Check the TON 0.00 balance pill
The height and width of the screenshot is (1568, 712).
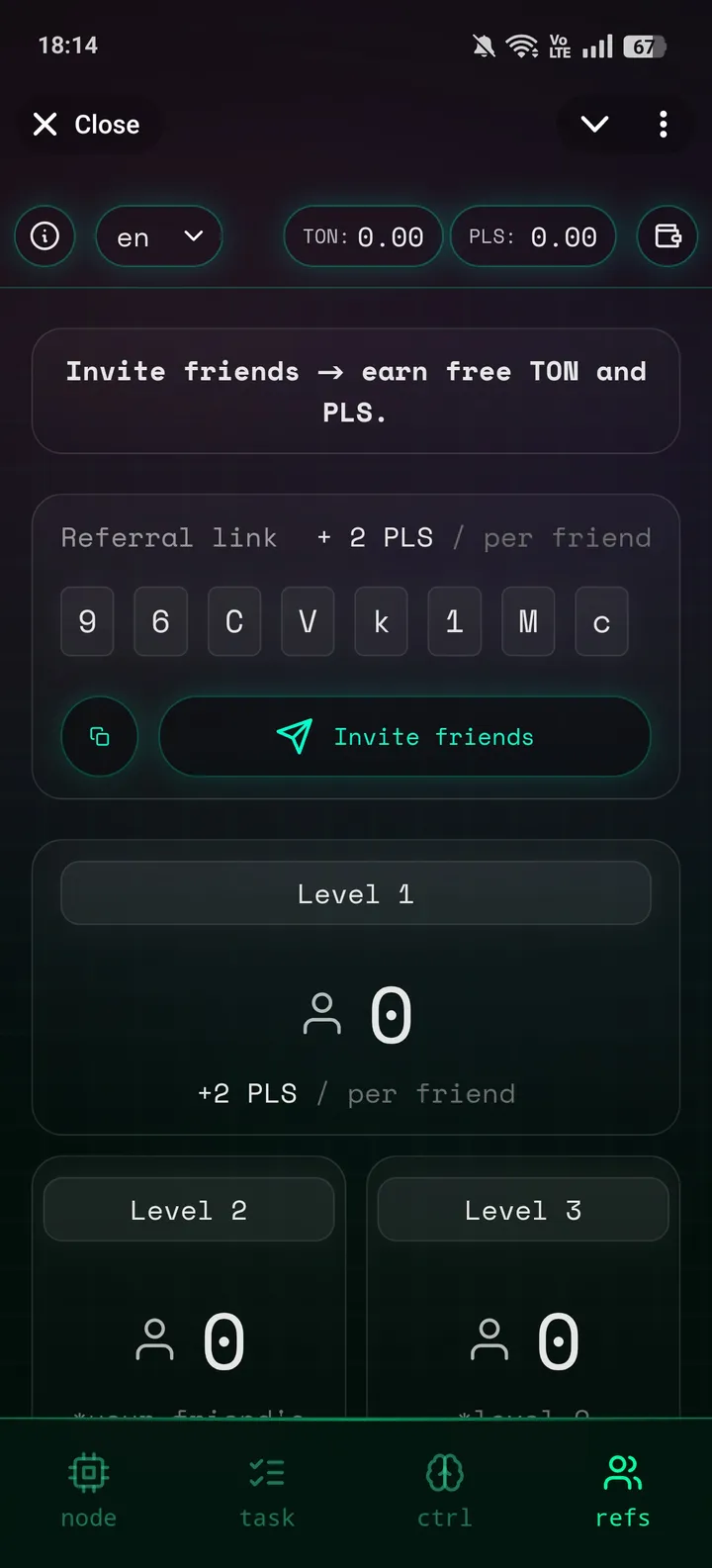363,236
